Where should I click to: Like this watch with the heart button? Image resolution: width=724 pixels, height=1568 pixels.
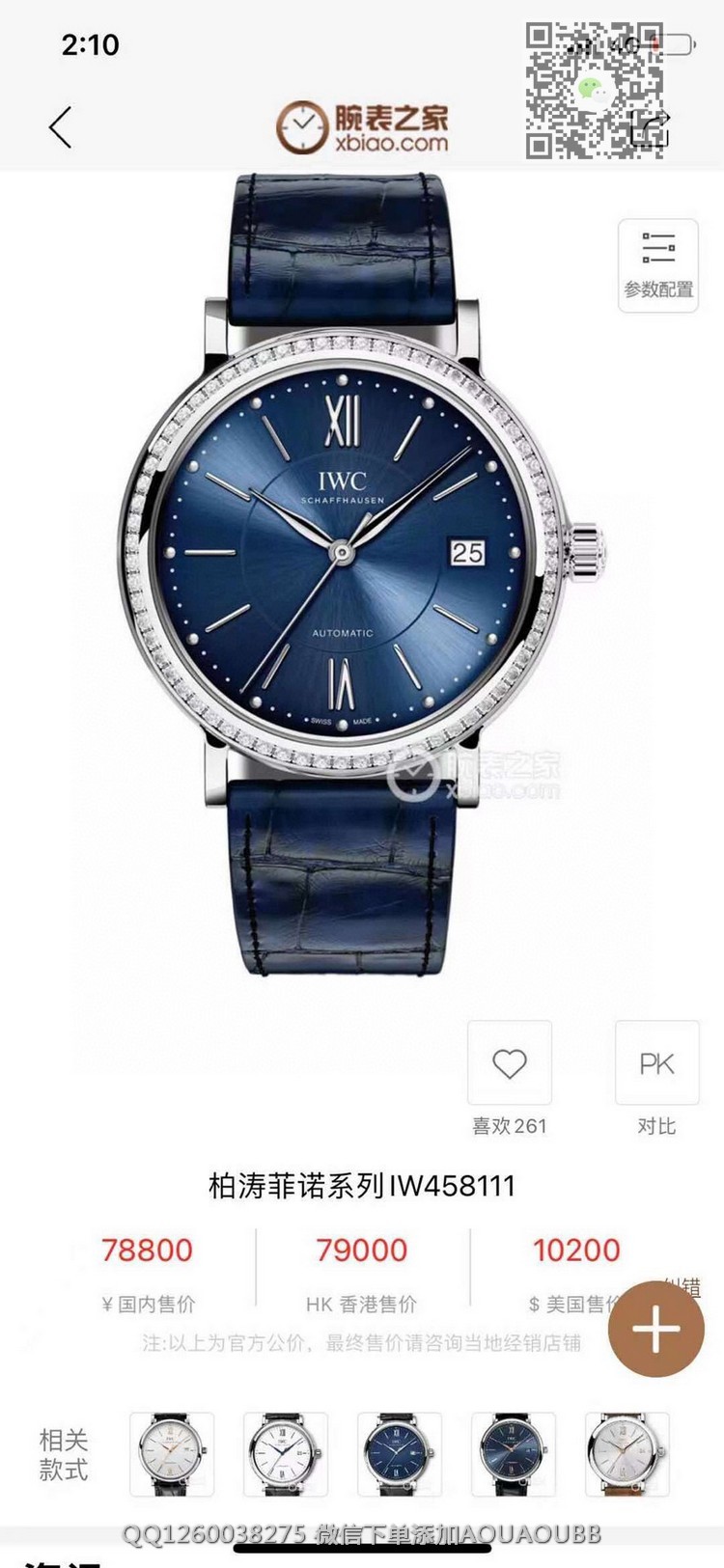coord(509,1063)
